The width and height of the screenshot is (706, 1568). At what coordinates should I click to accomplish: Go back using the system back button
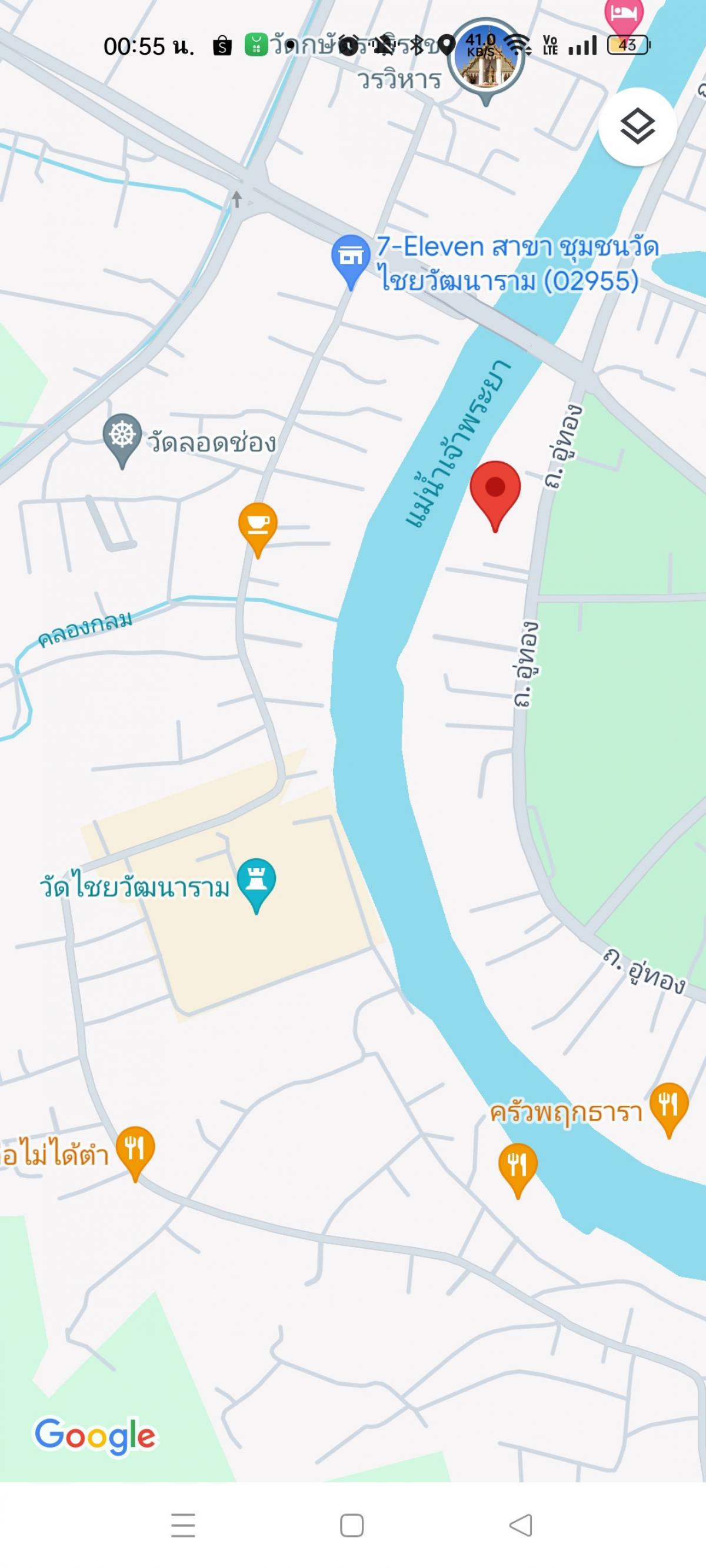521,1526
